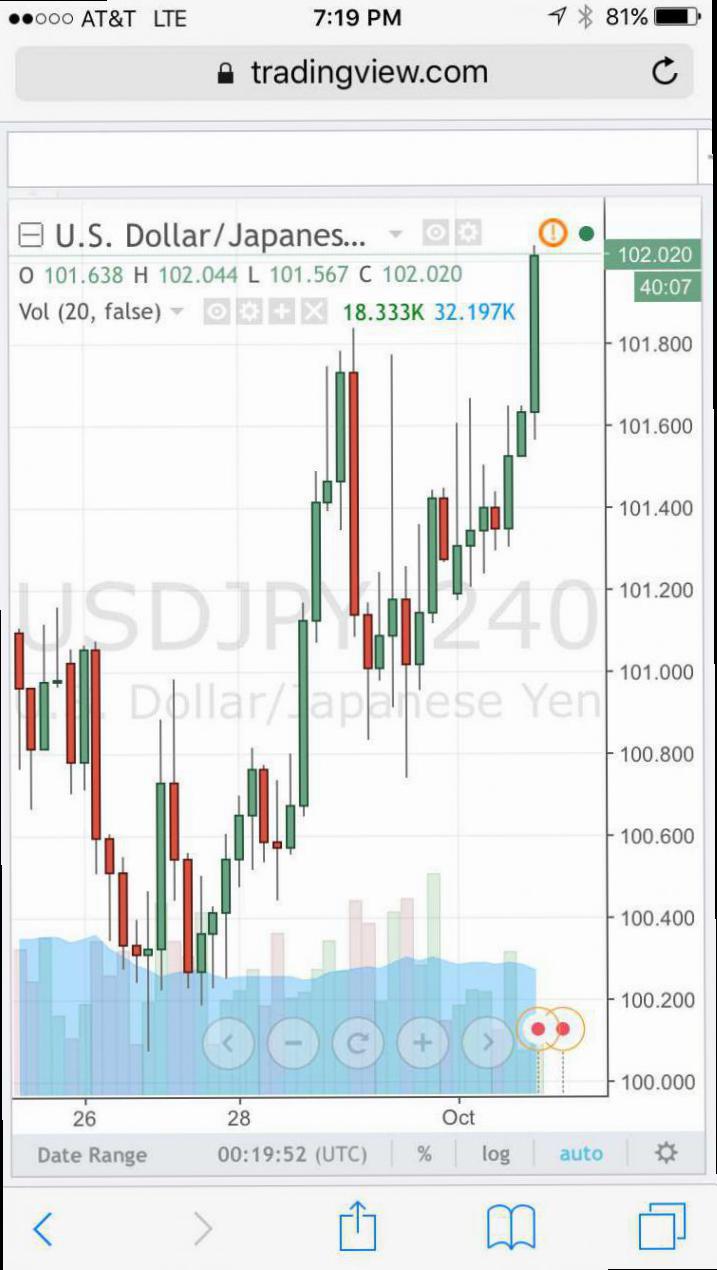The image size is (717, 1270).
Task: Remove the Vol indicator with the X
Action: (315, 312)
